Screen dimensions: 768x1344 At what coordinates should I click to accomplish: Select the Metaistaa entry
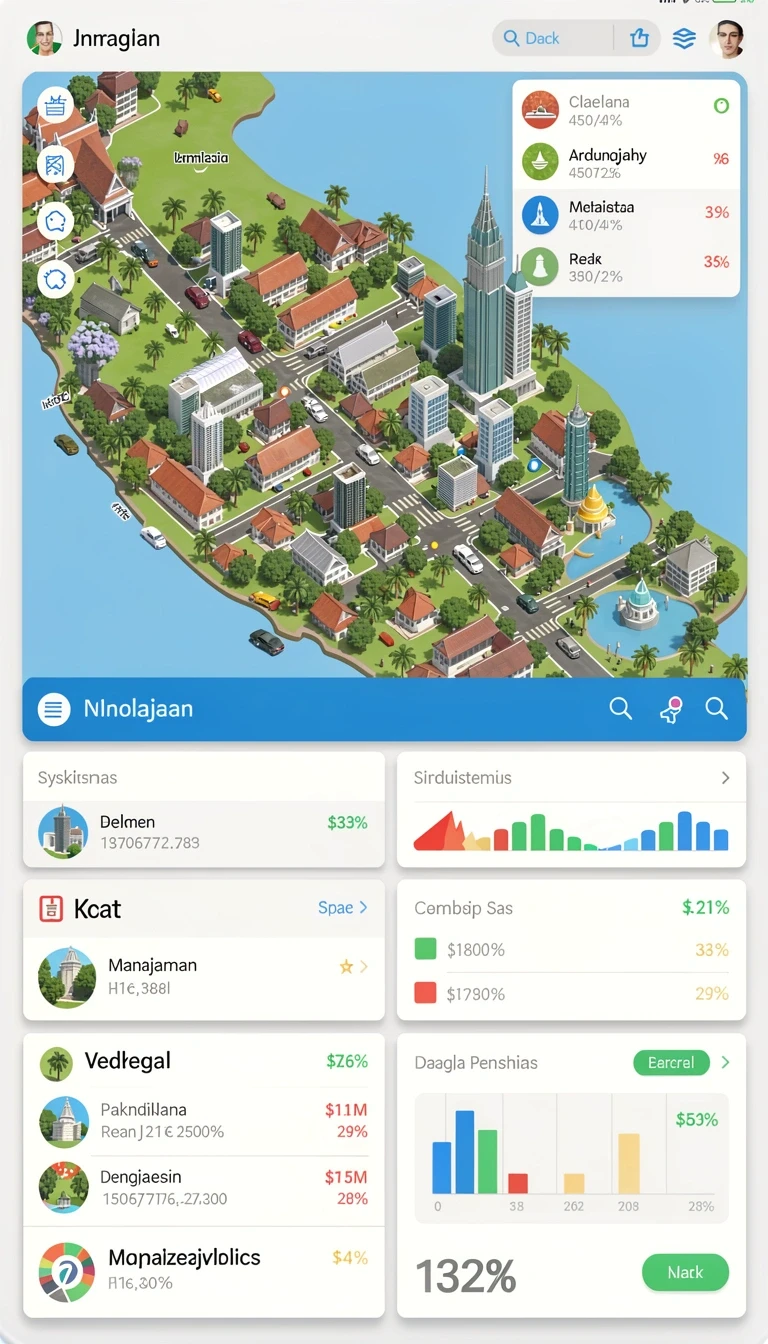point(627,215)
